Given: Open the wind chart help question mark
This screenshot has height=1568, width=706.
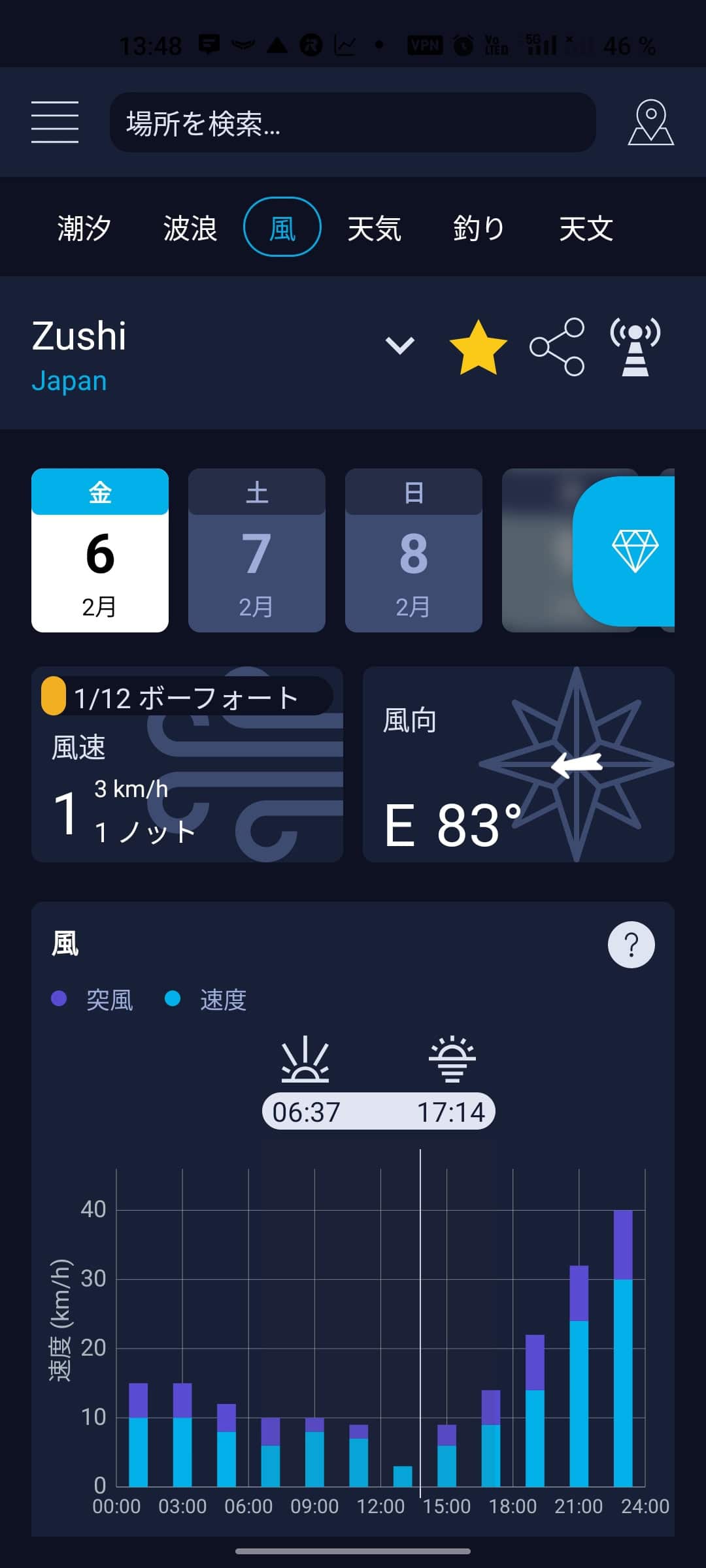Looking at the screenshot, I should click(x=631, y=945).
